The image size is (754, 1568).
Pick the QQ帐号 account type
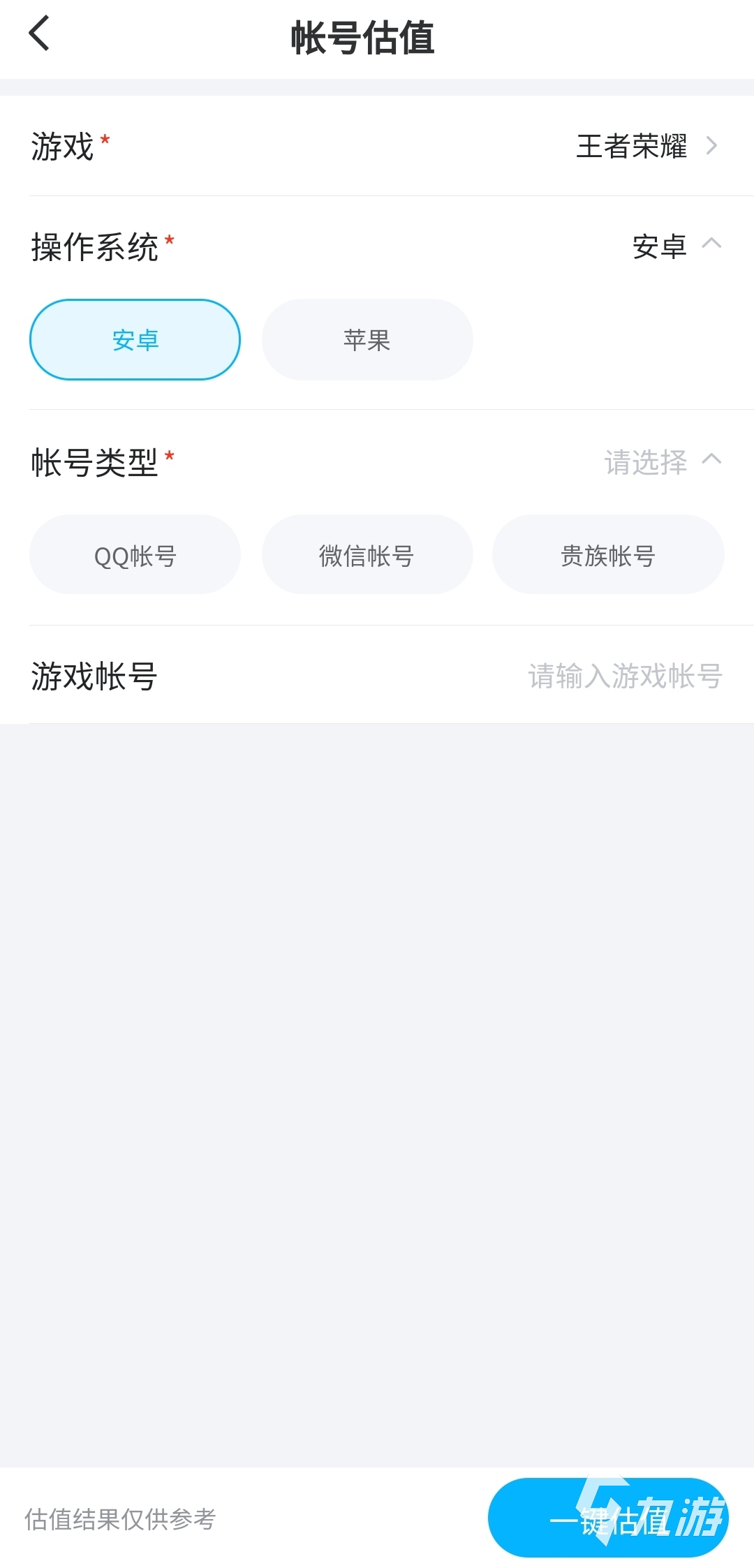[135, 555]
